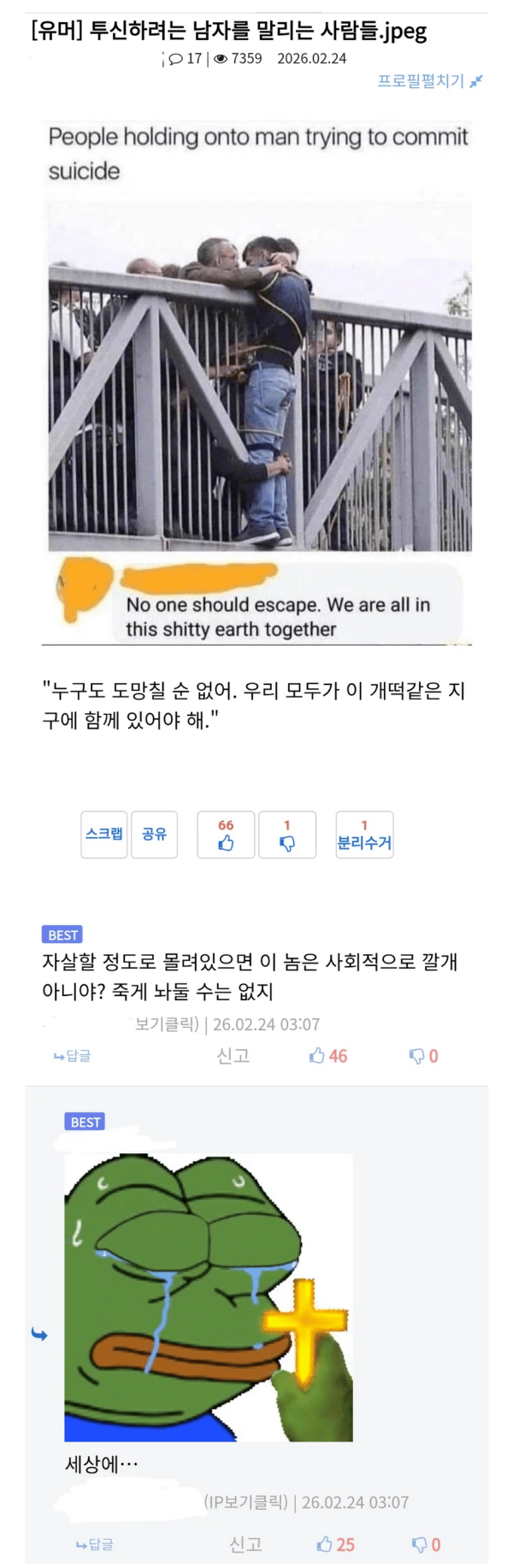The height and width of the screenshot is (1568, 513).
Task: Share the post with 공유
Action: 154,834
